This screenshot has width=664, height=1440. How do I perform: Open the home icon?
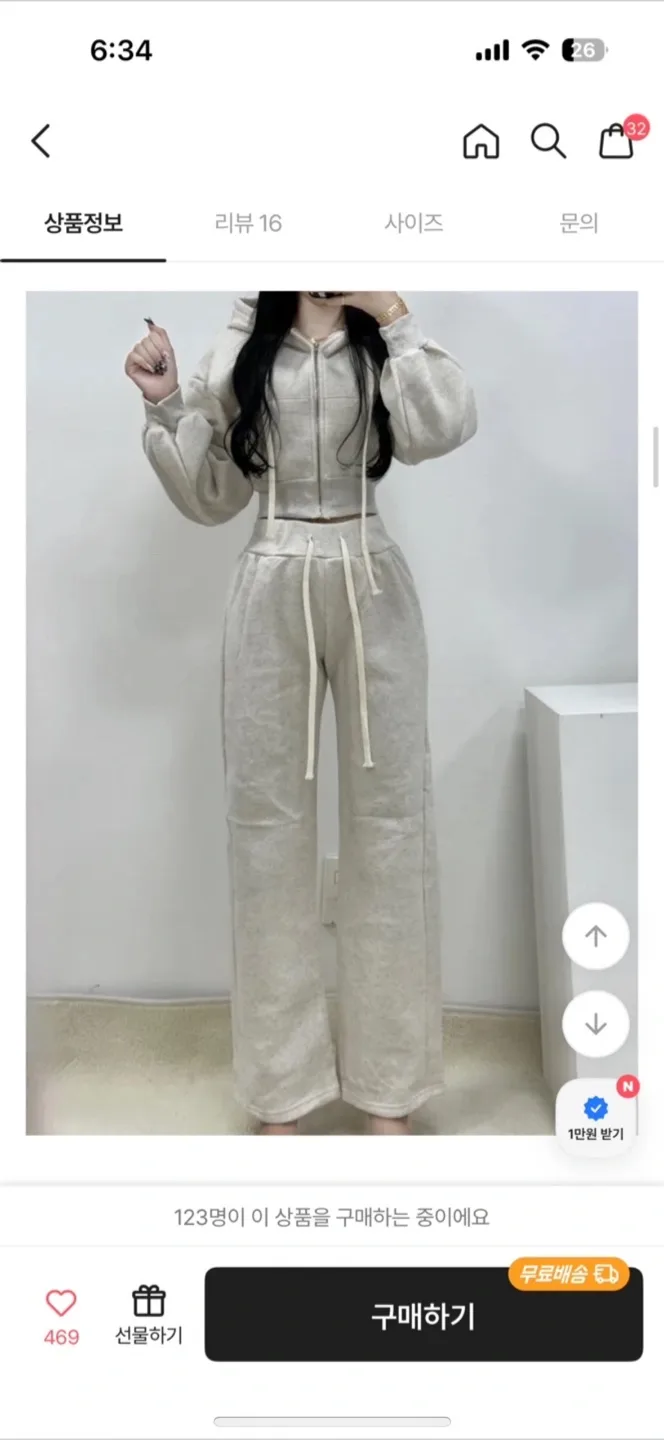click(481, 142)
